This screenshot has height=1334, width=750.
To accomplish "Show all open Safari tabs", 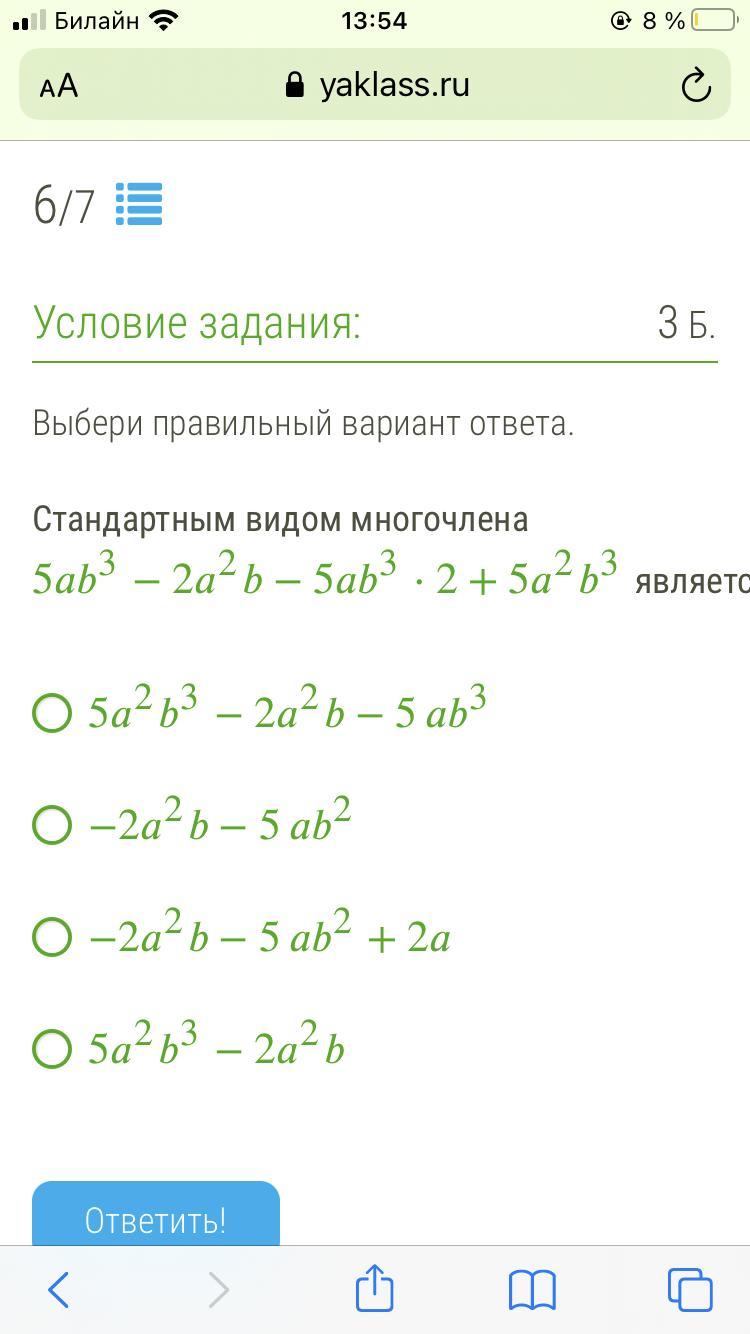I will click(690, 1290).
